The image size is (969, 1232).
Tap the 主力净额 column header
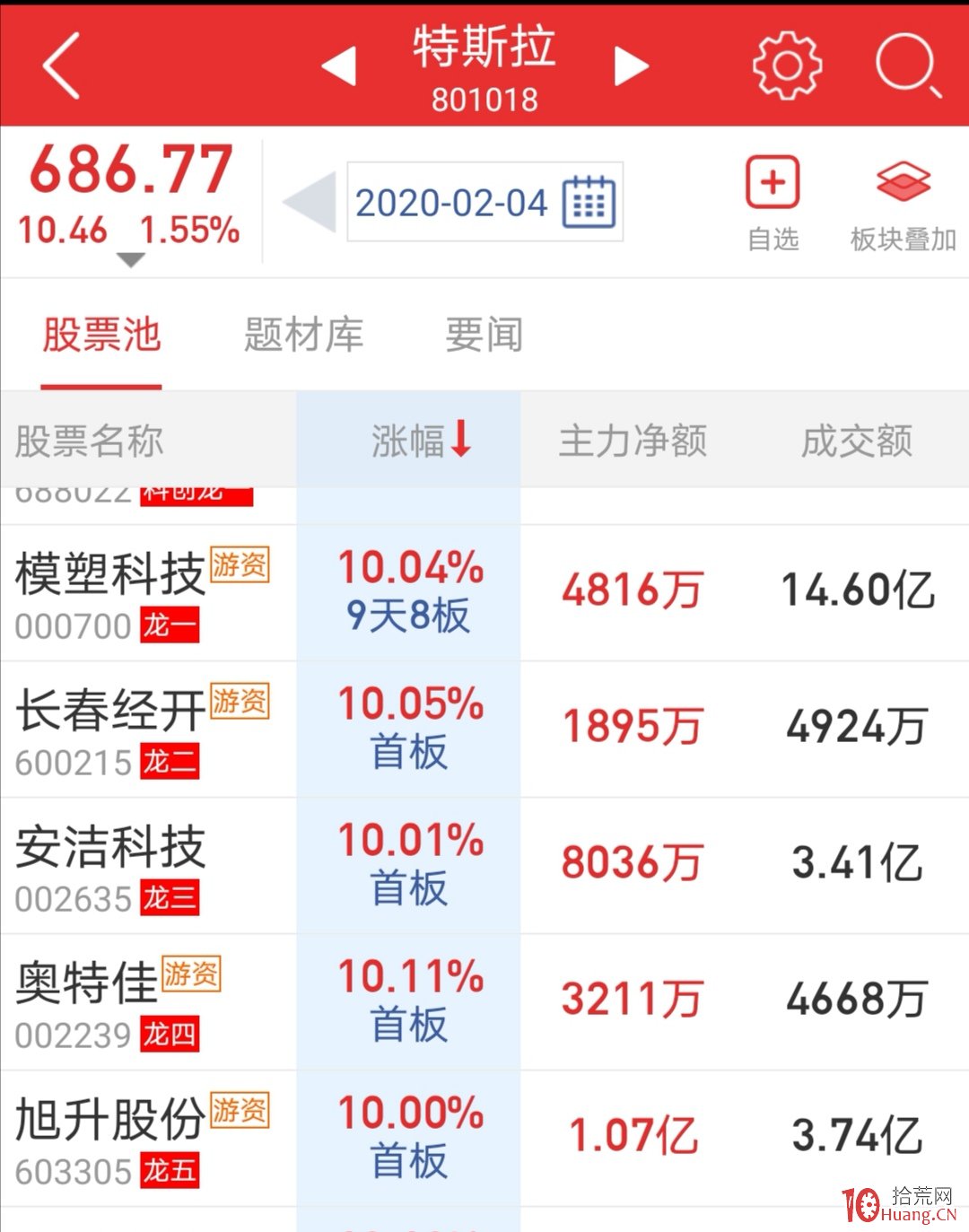coord(633,440)
